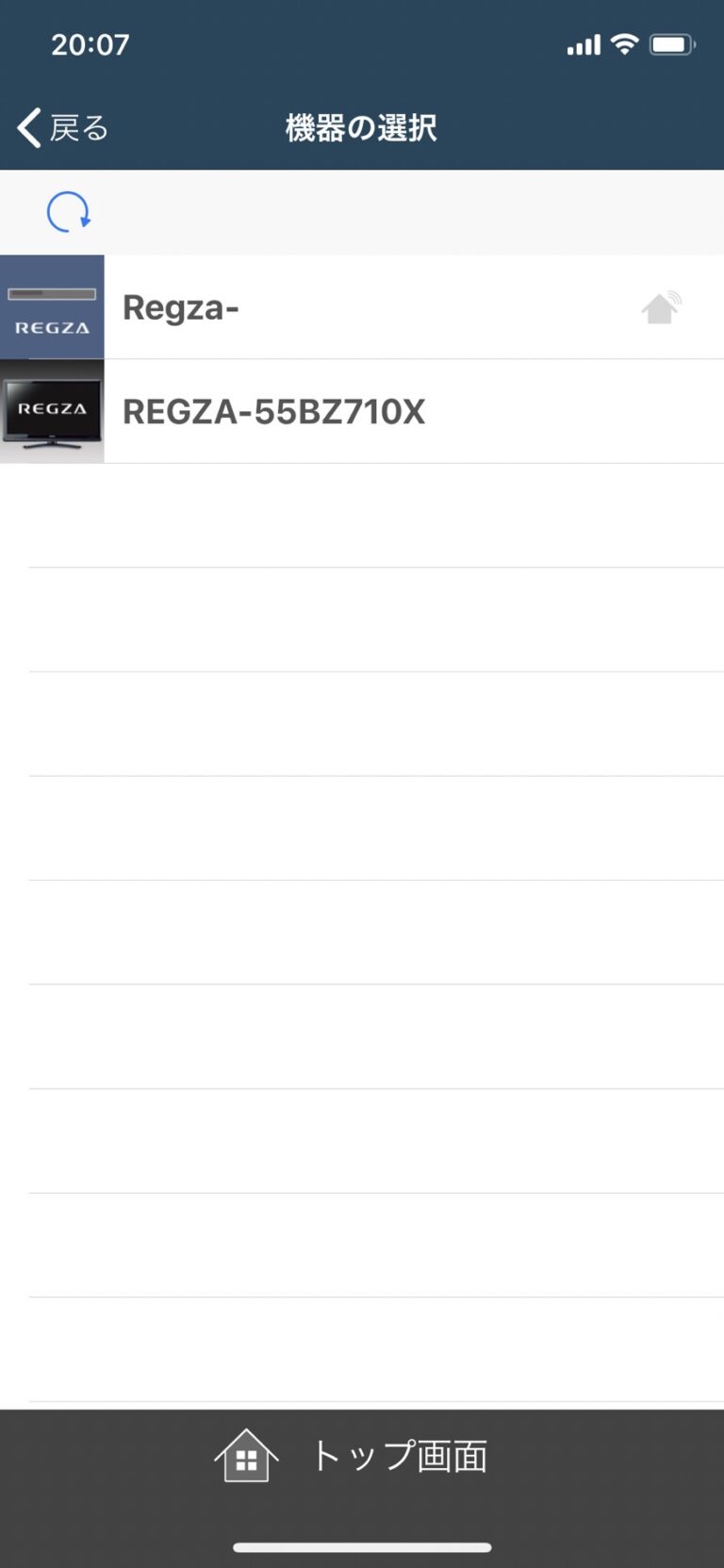
Task: Tap the REGZA TV thumbnail image
Action: pos(53,412)
